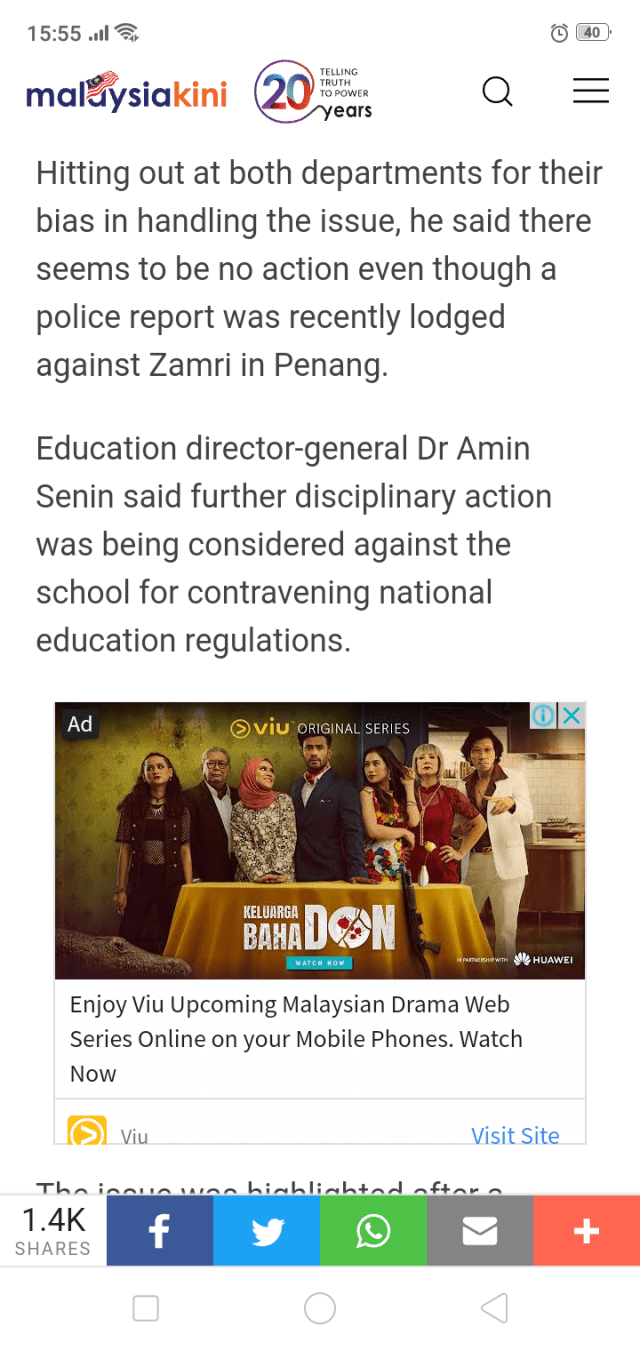Close the Viu ad
This screenshot has height=1351, width=640.
(571, 715)
